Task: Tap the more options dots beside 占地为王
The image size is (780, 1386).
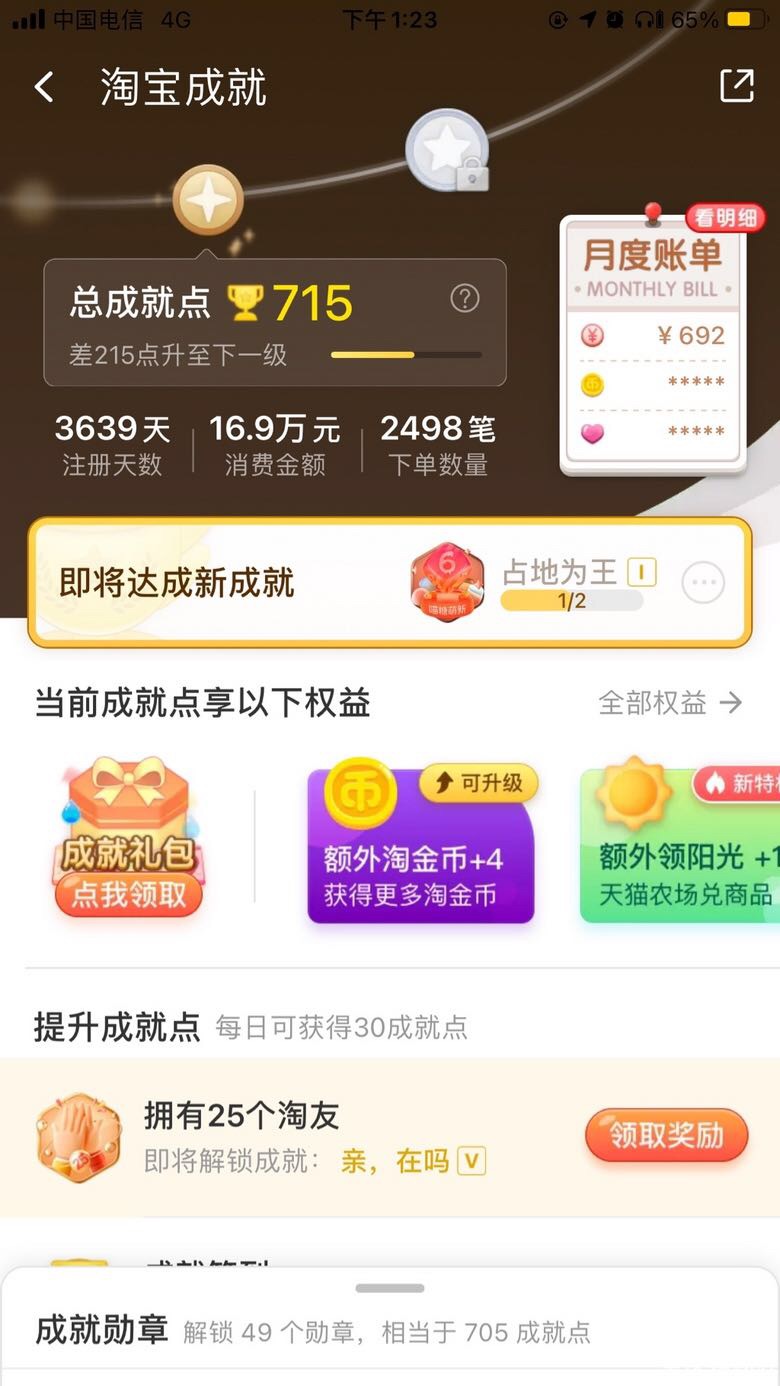Action: 703,582
